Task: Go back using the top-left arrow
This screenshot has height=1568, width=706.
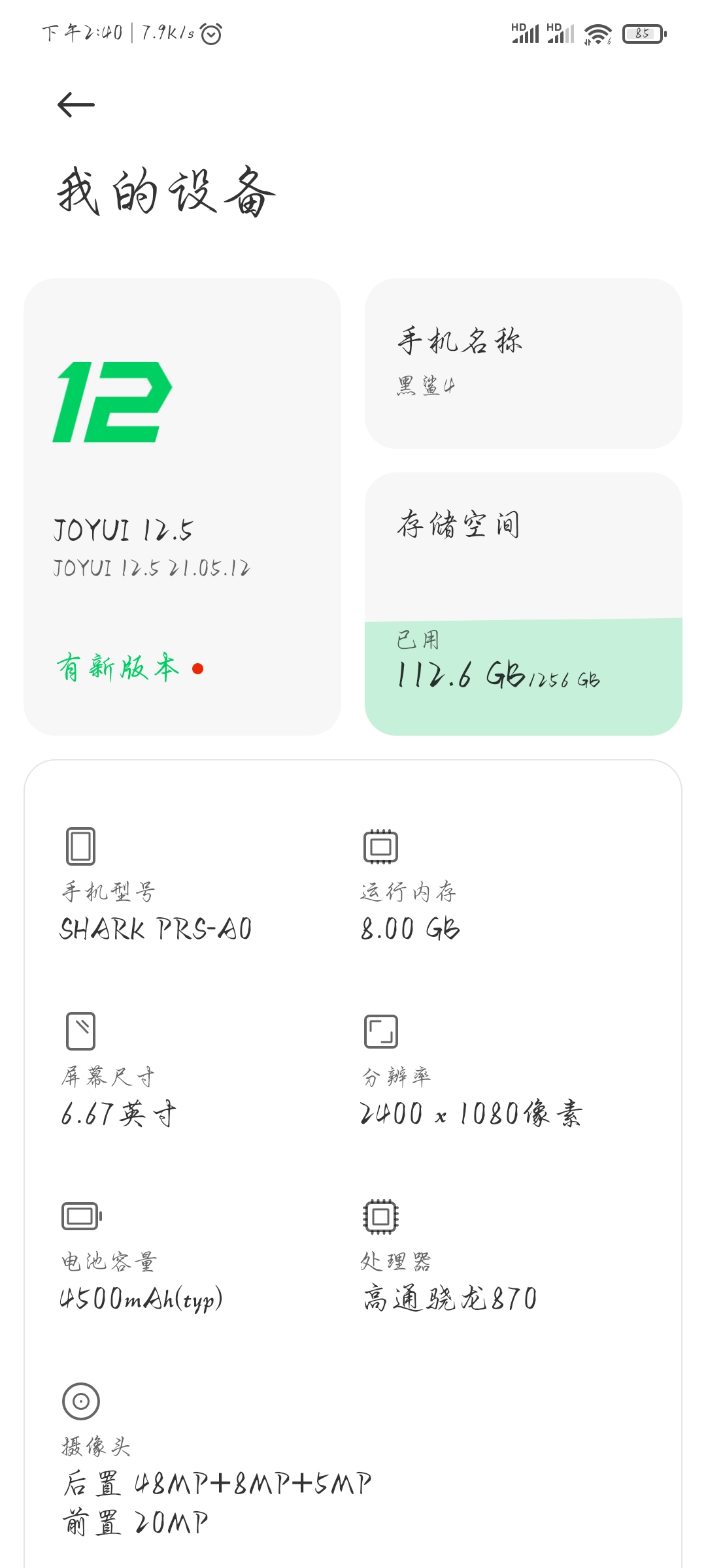Action: pos(76,105)
